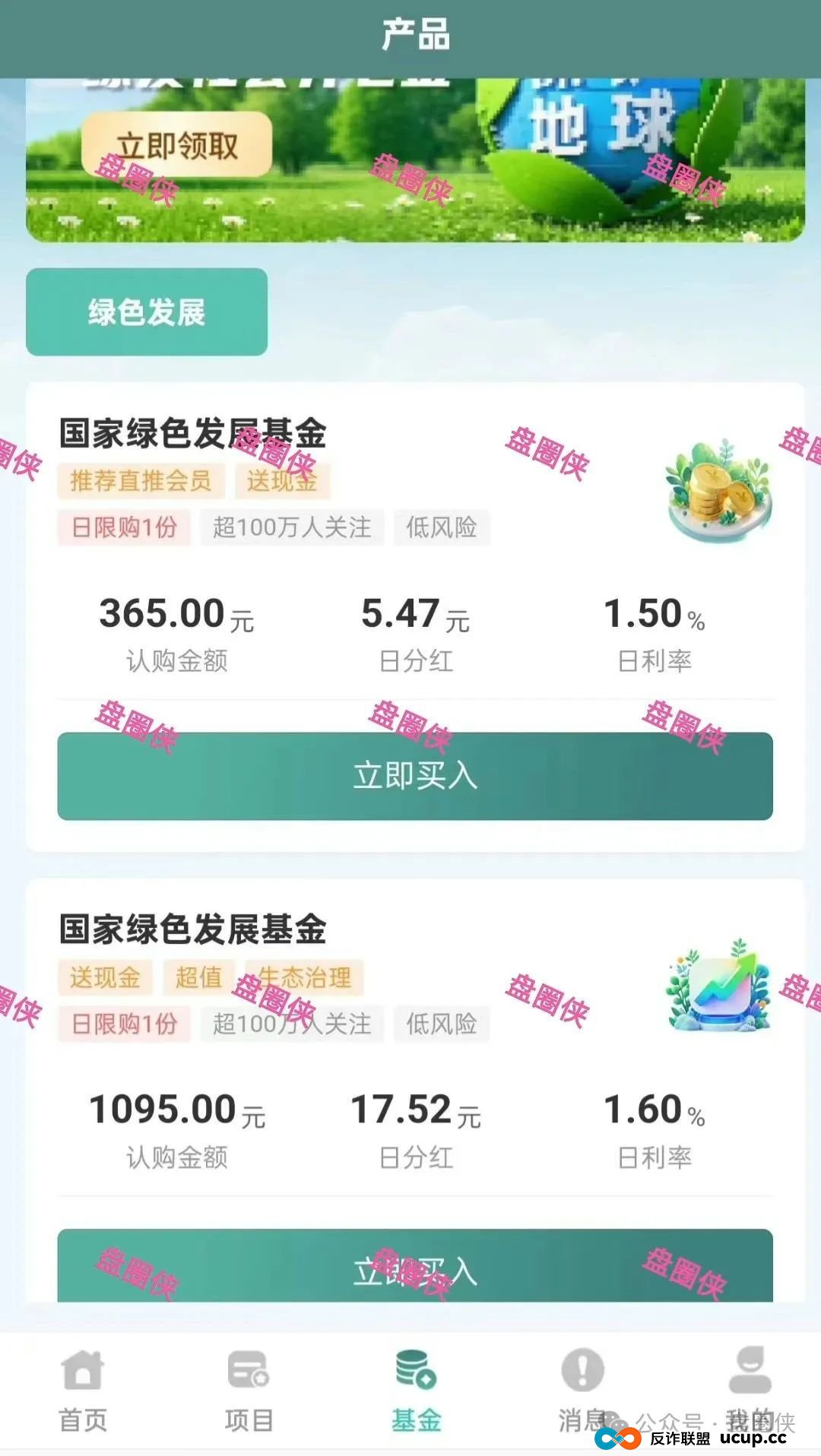This screenshot has height=1456, width=821.
Task: Click the 超100万人关注 tag
Action: pyautogui.click(x=290, y=528)
